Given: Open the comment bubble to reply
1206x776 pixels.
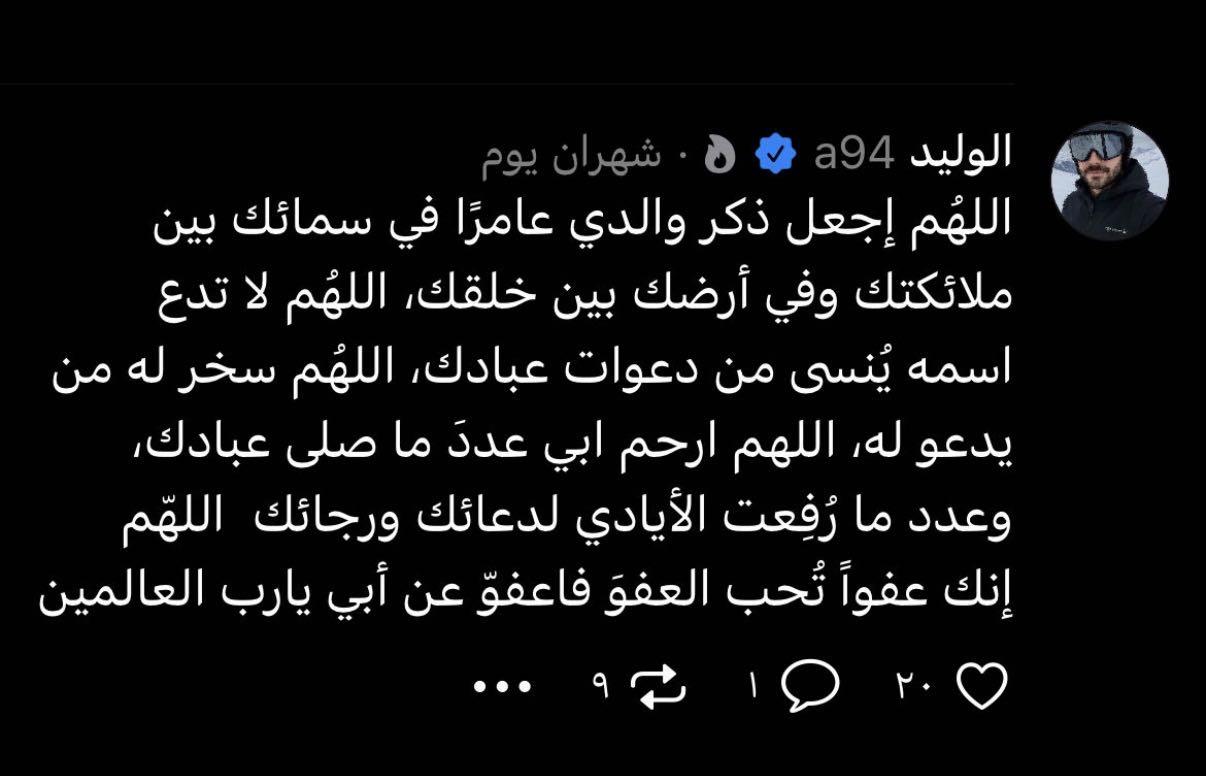Looking at the screenshot, I should pos(810,686).
